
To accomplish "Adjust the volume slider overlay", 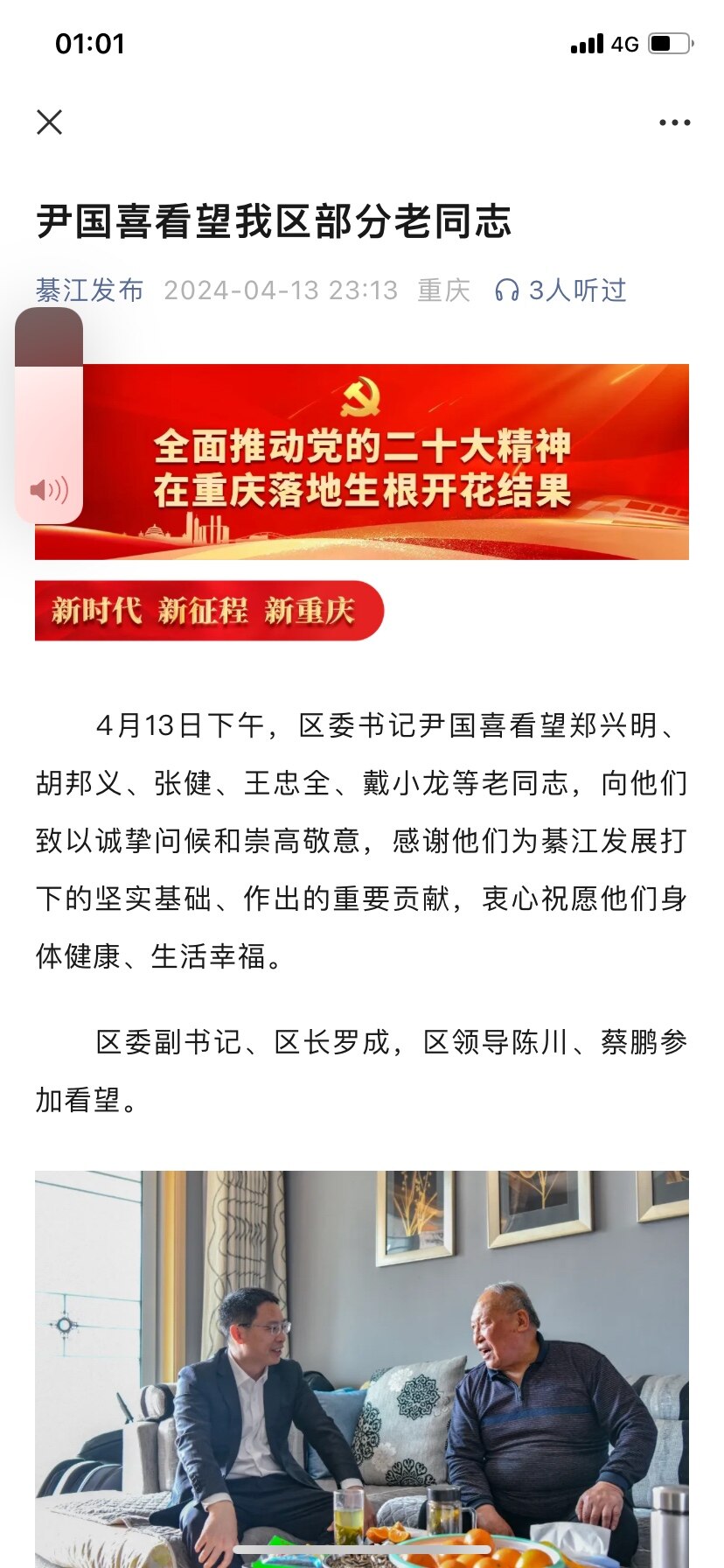I will [x=49, y=416].
